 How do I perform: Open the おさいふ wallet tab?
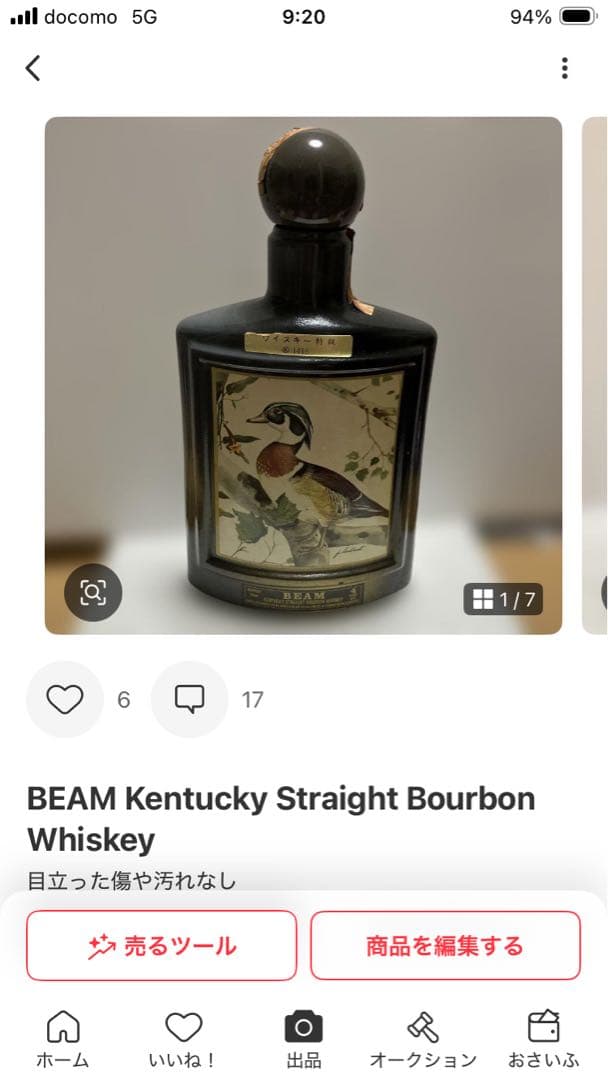click(x=544, y=1038)
